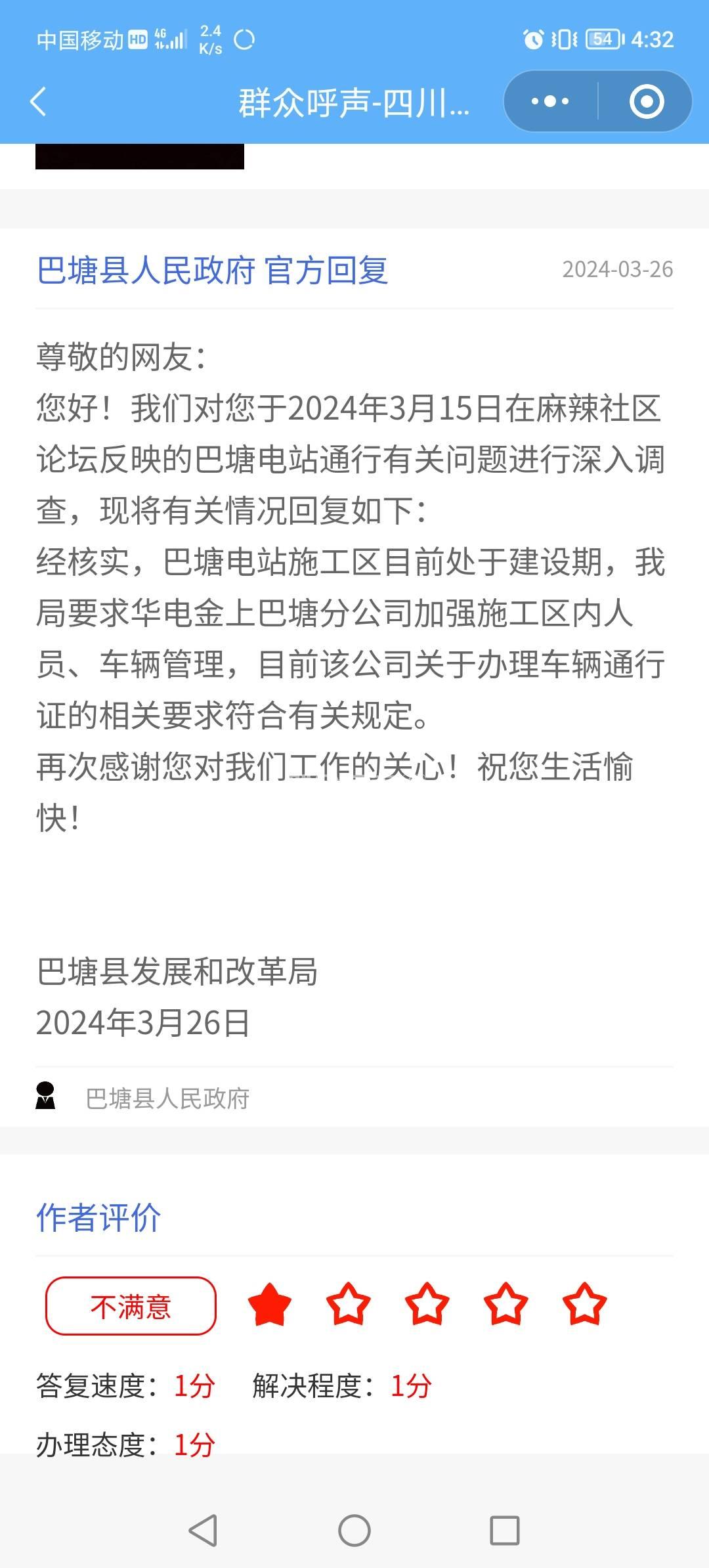Go to the phone's home screen
The height and width of the screenshot is (1568, 709).
click(354, 1531)
